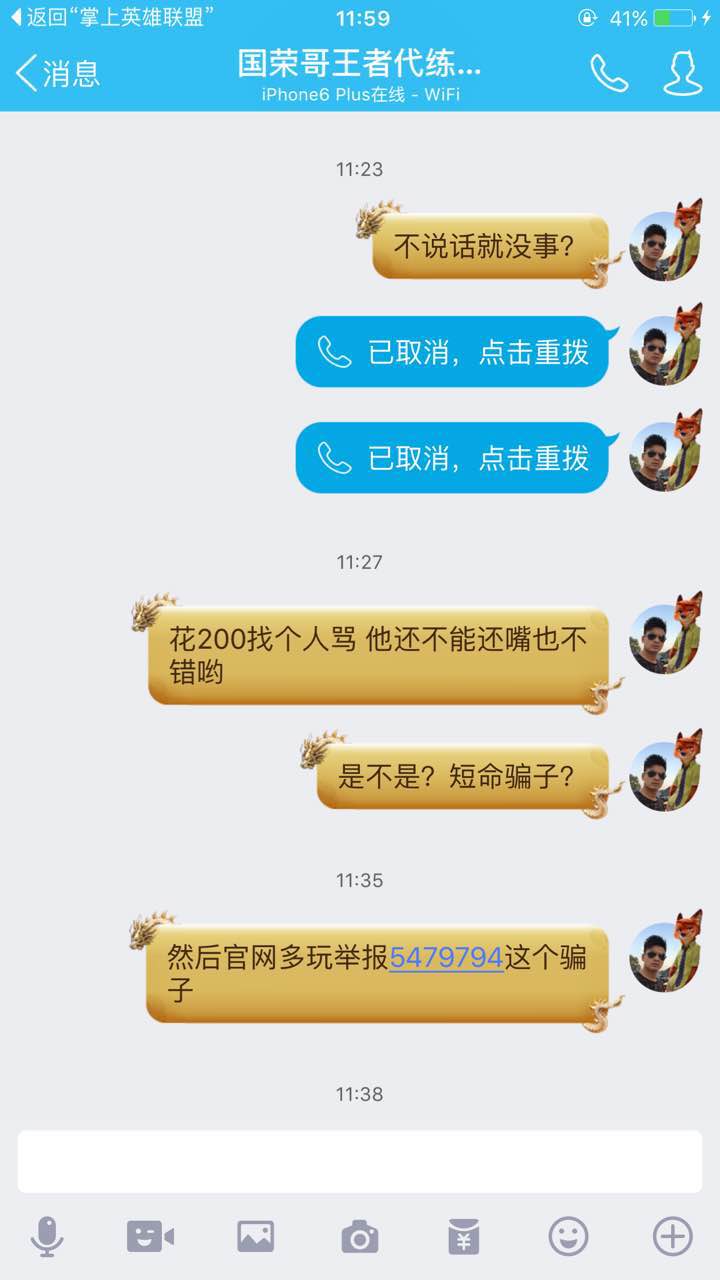Open the emoji smiley picker
The width and height of the screenshot is (720, 1280).
[566, 1237]
